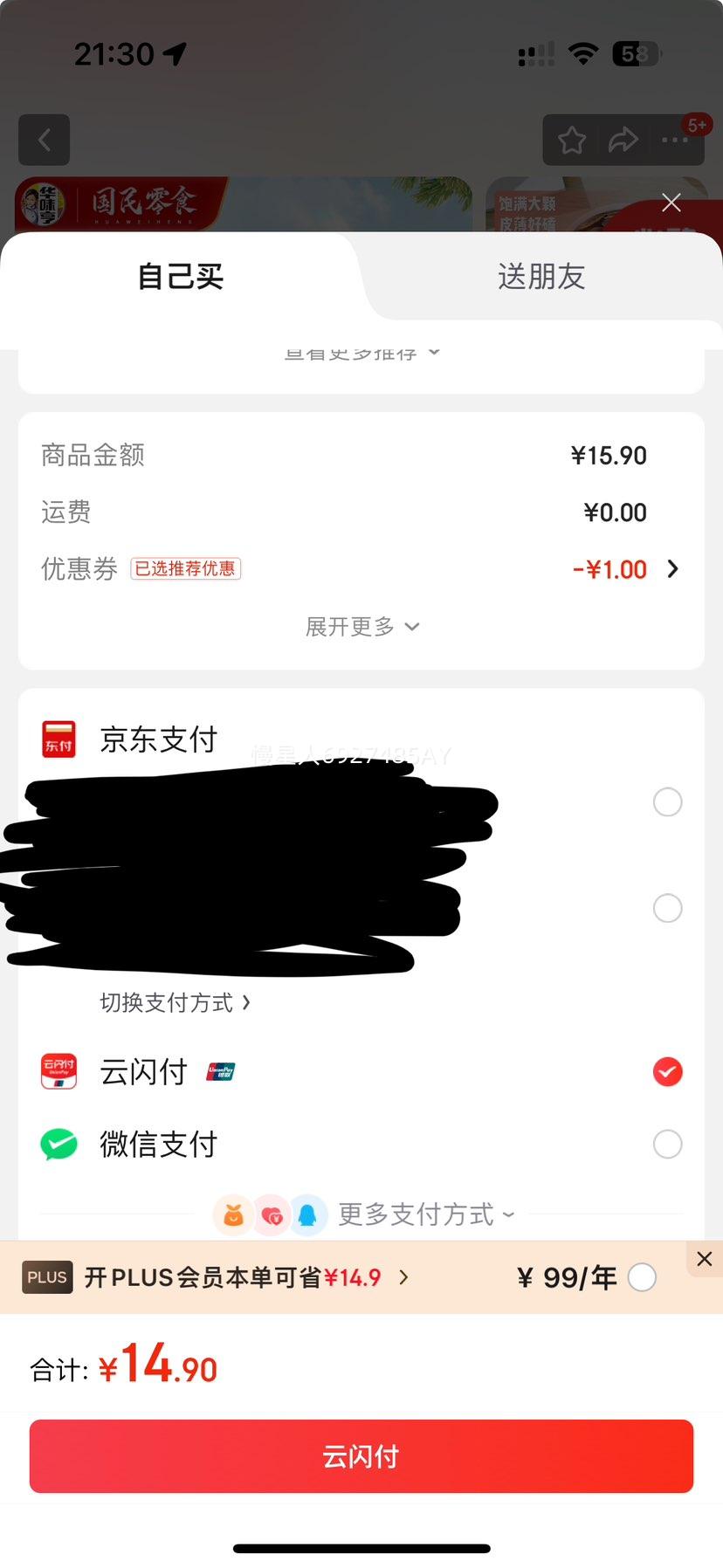Select 云闪付 as the payment method

361,1071
